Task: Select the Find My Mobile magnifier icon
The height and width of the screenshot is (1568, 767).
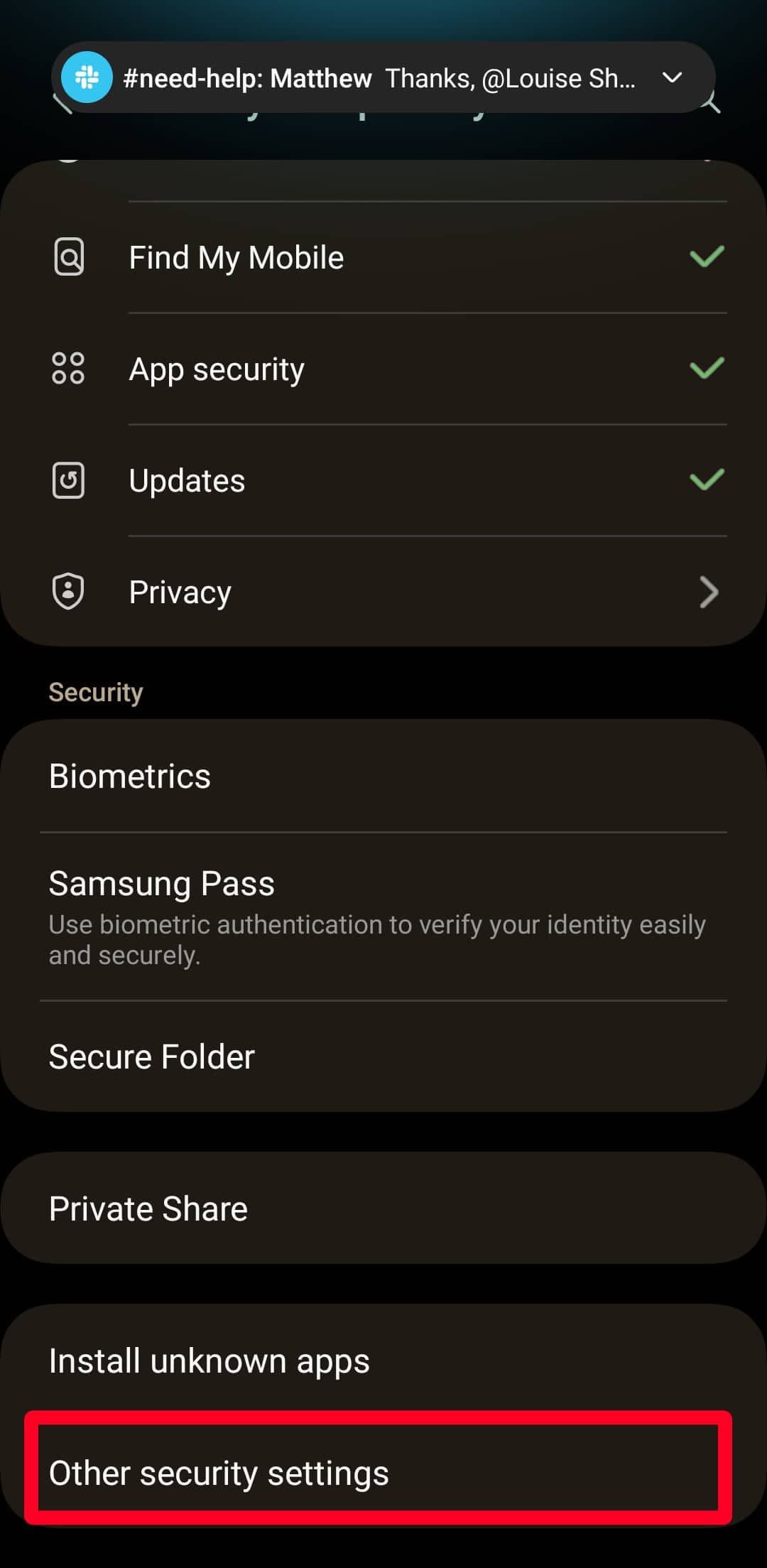Action: (x=69, y=257)
